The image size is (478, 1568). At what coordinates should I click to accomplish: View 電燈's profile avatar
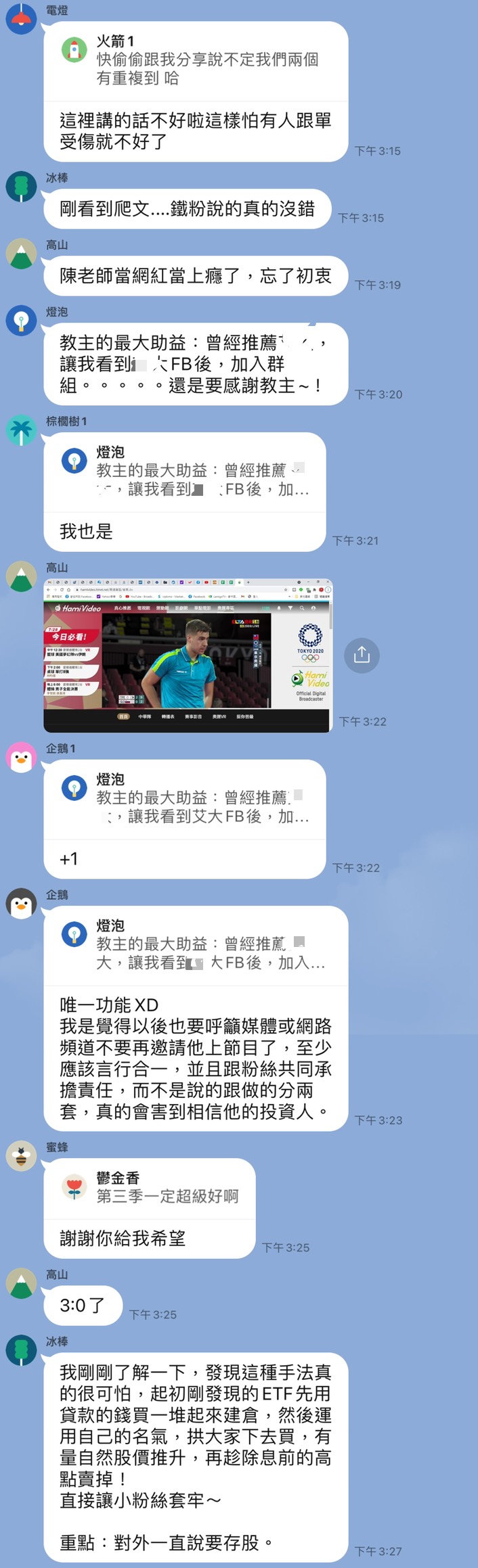(x=21, y=18)
